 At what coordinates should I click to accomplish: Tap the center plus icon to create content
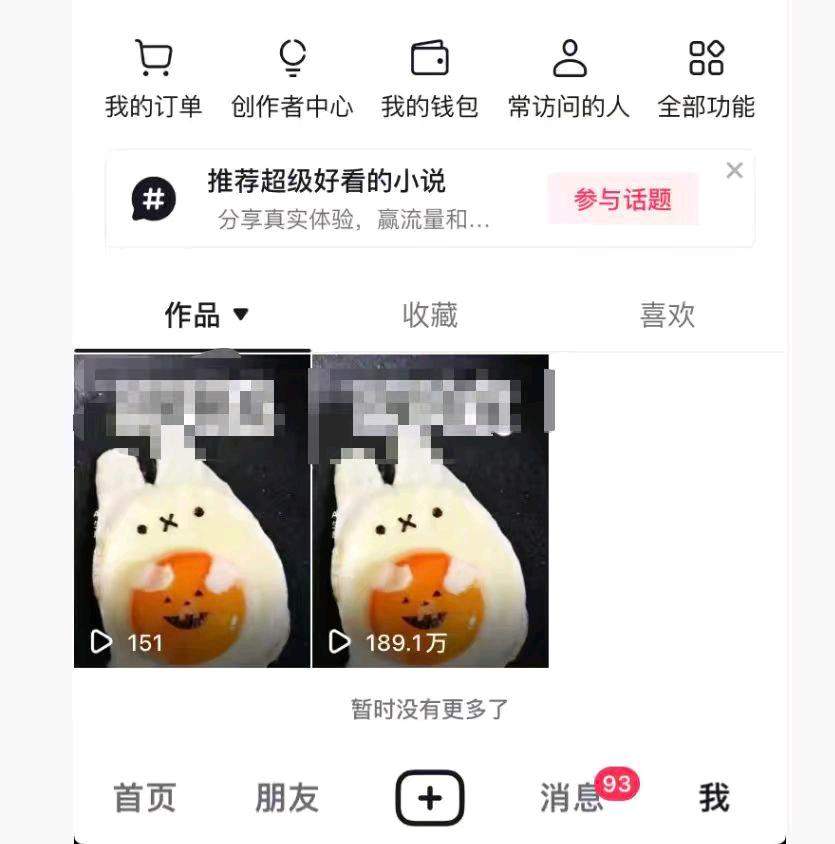point(429,797)
